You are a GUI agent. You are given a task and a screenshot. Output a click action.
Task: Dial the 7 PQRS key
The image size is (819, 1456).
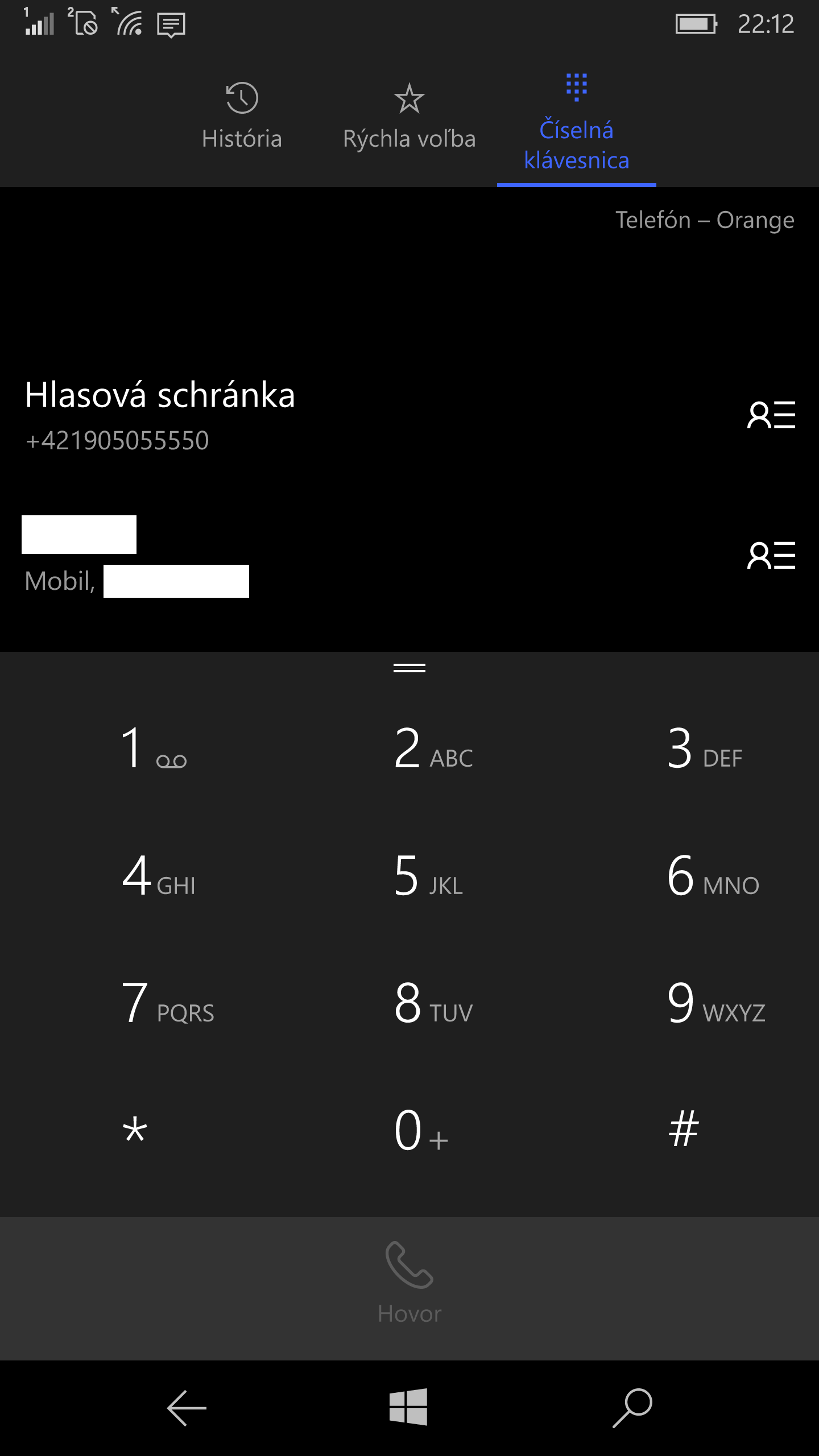[x=168, y=1003]
